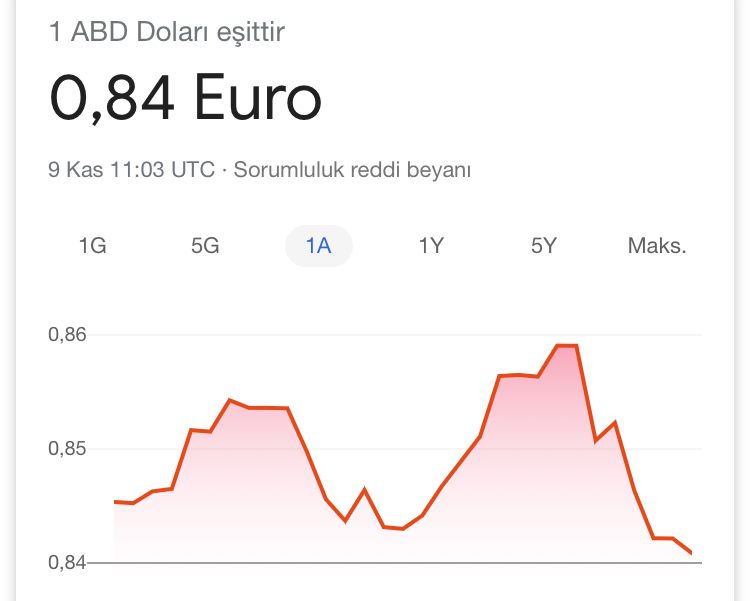Switch to the 5Y range
The height and width of the screenshot is (601, 750).
pyautogui.click(x=543, y=246)
